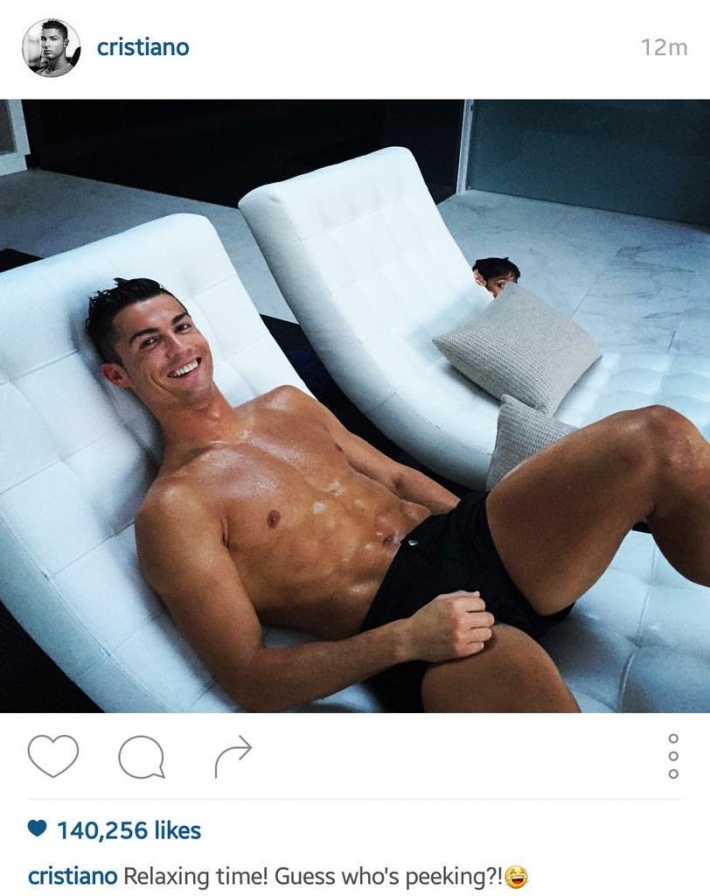Share the post via the arrow icon

(233, 757)
